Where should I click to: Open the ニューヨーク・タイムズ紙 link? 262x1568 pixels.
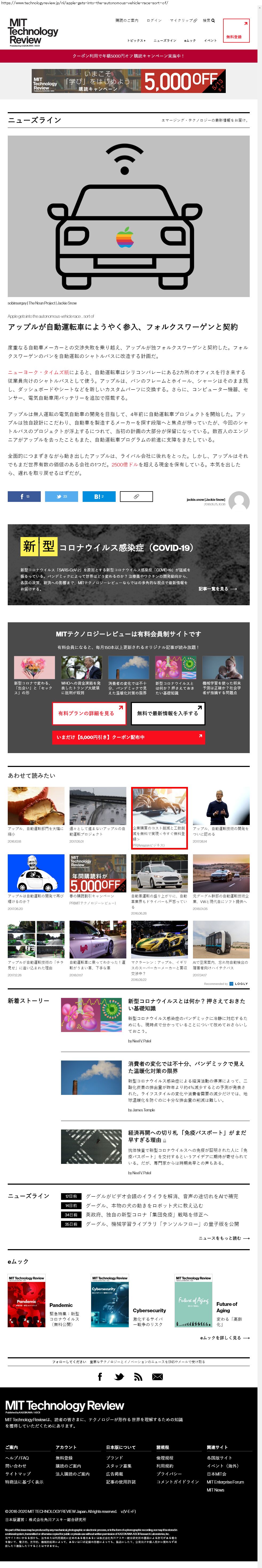click(38, 372)
